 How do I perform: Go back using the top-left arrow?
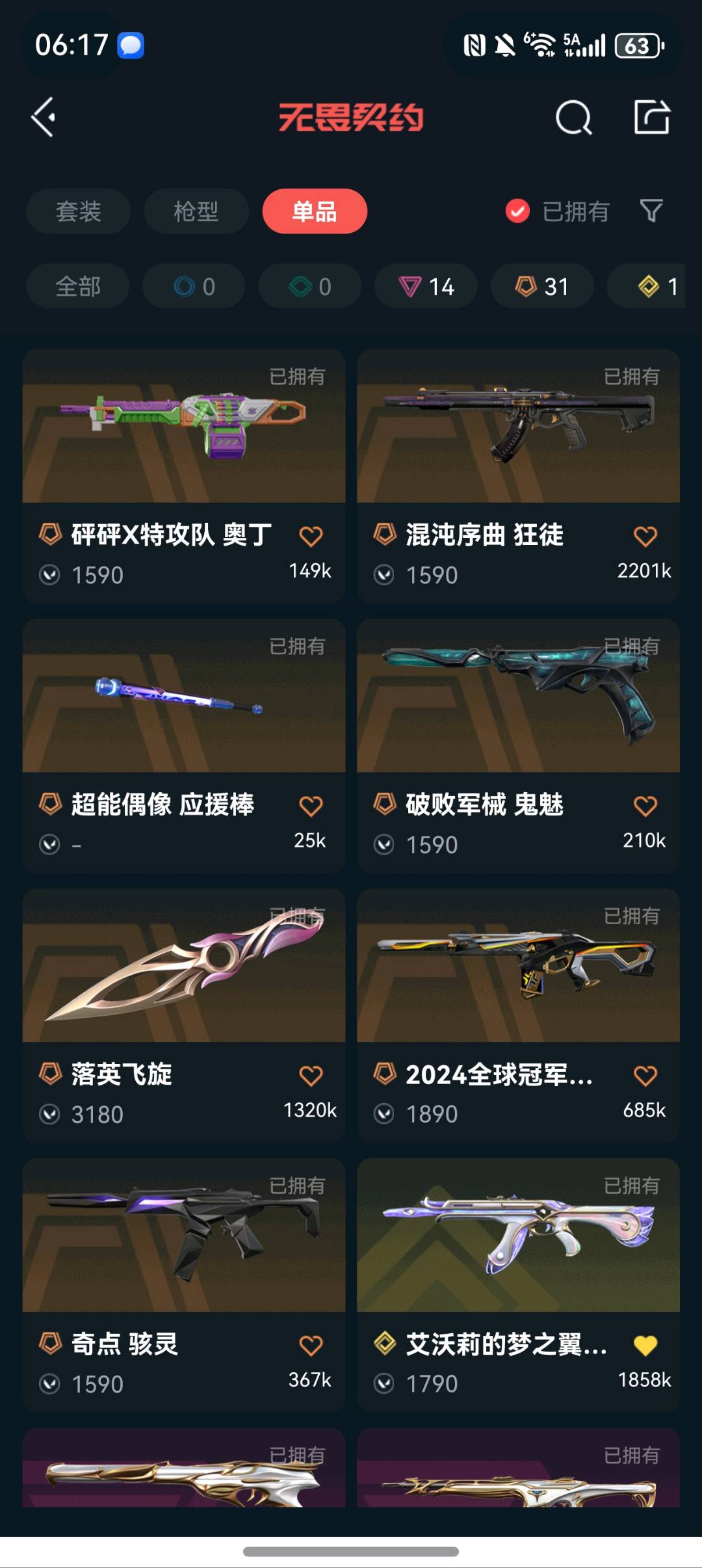tap(44, 118)
